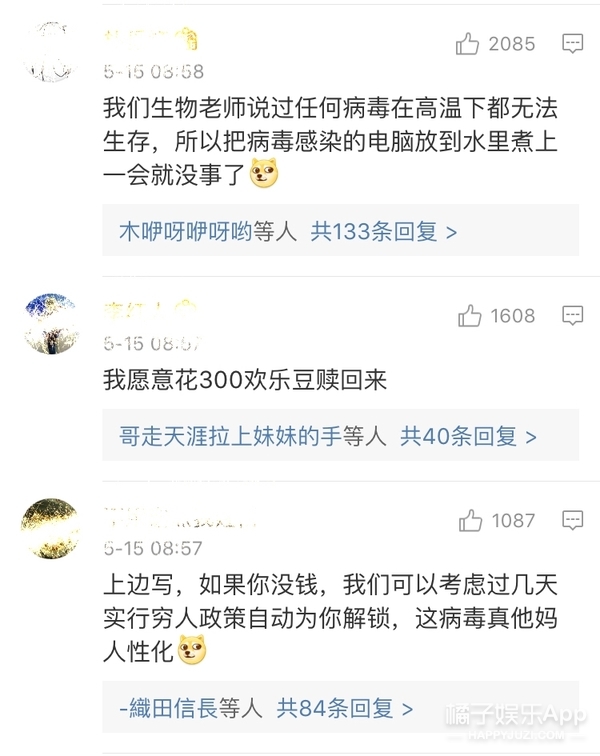Open the avatar of the 300欢乐豆 commenter
600x756 pixels.
click(x=52, y=323)
